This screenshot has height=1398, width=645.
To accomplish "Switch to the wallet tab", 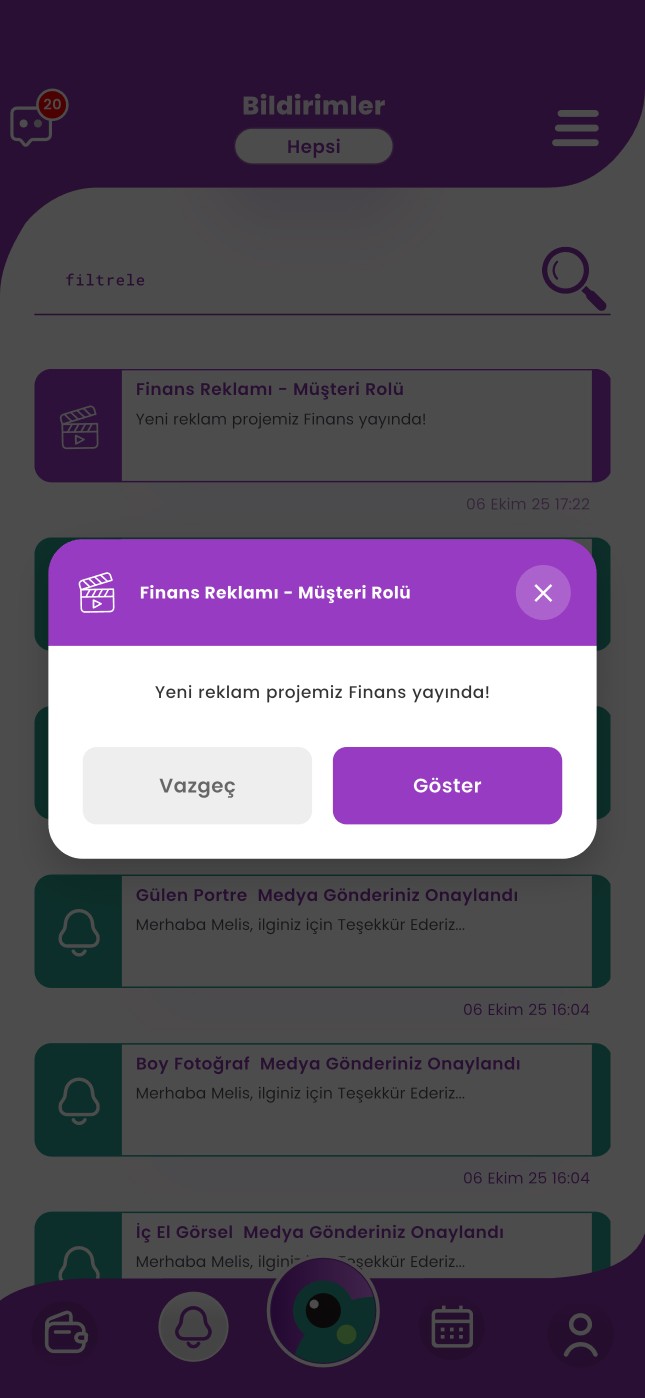I will pyautogui.click(x=66, y=1332).
